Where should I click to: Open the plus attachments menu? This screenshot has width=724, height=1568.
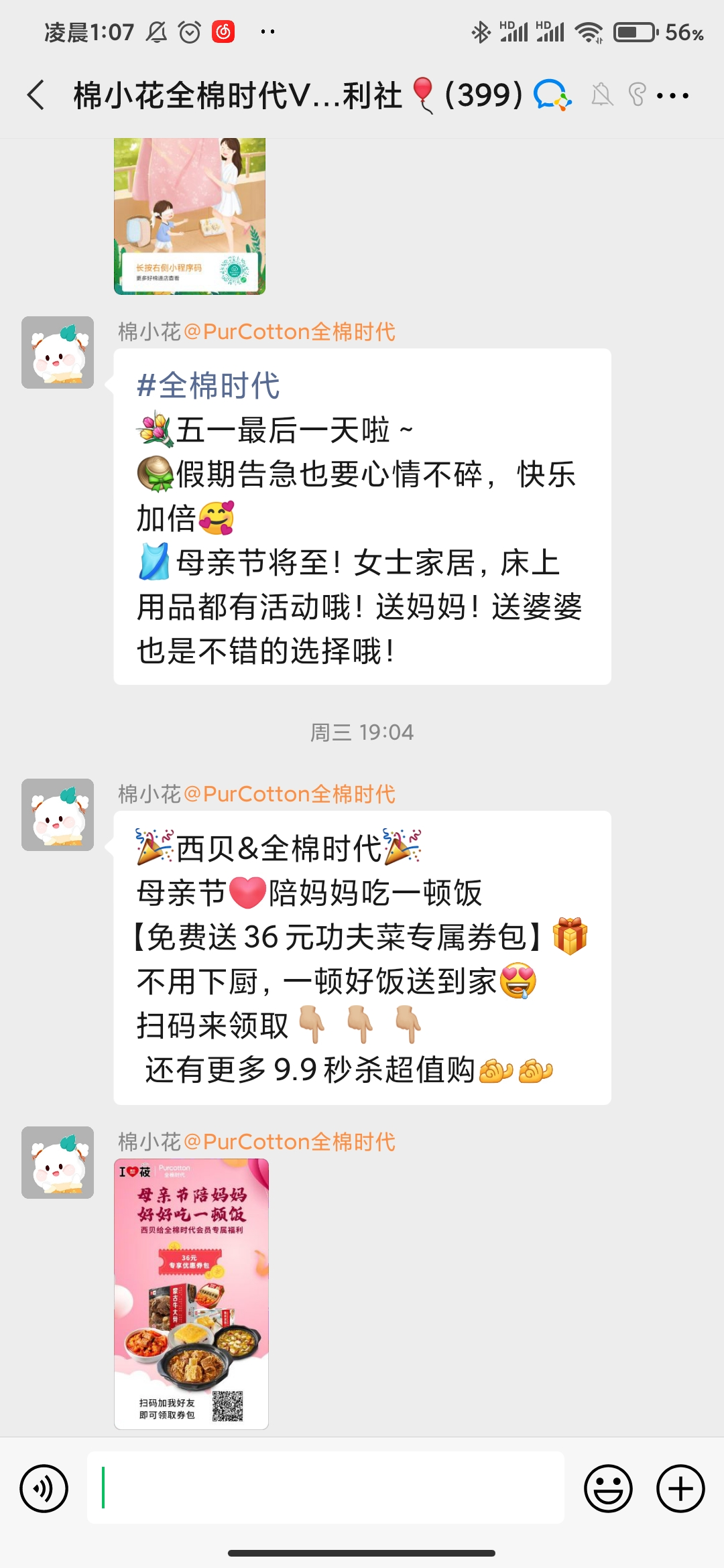tap(680, 1489)
